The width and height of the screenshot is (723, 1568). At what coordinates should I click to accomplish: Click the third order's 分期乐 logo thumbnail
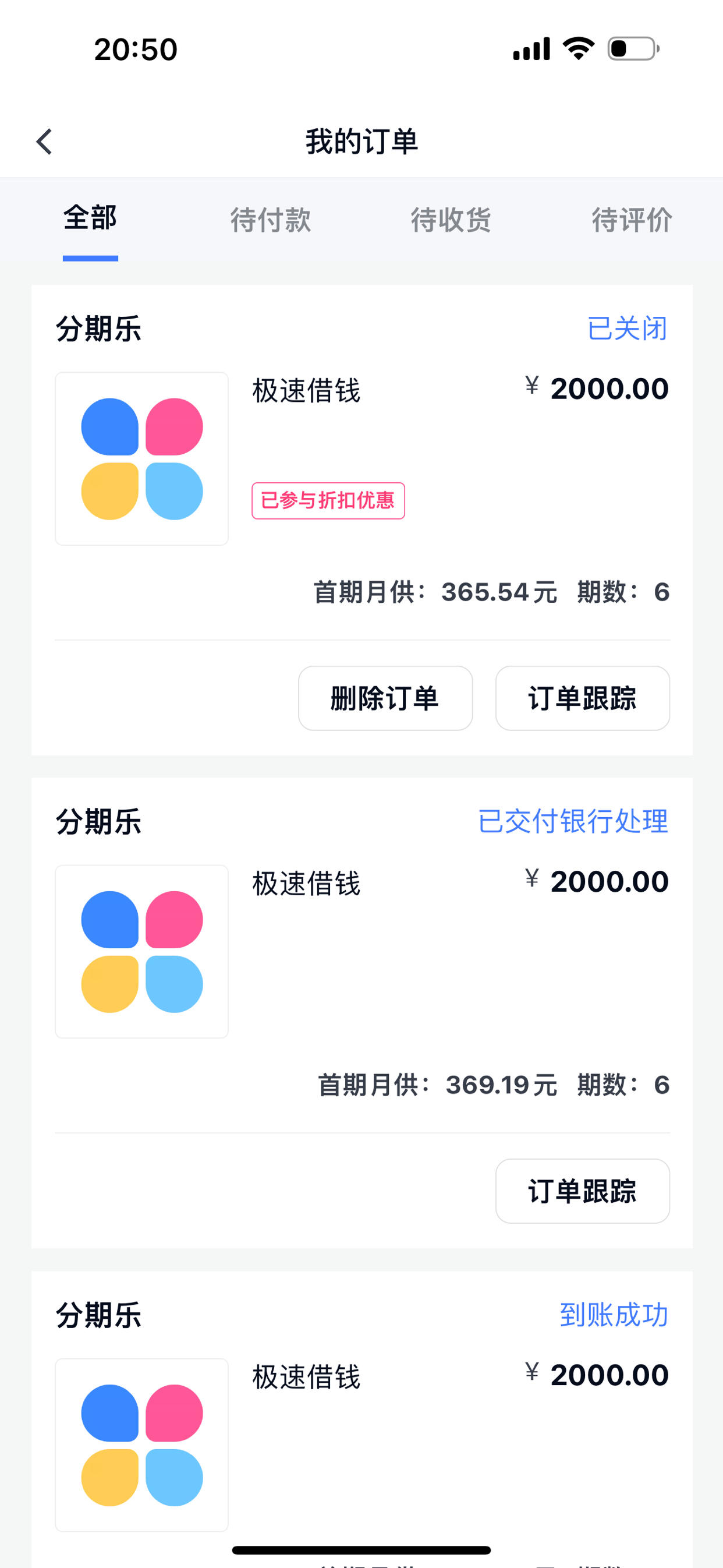coord(141,1444)
